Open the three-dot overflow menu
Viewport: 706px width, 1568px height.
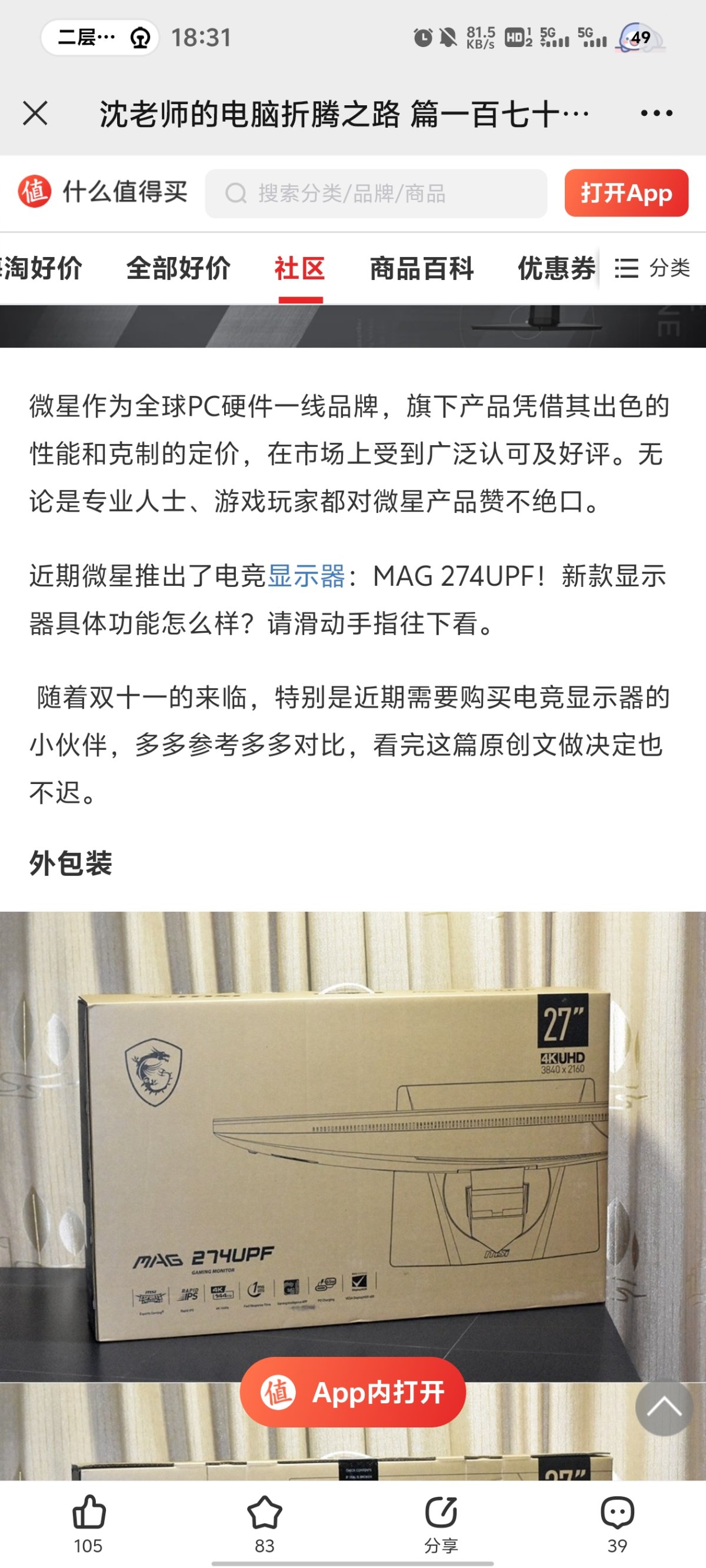tap(656, 113)
